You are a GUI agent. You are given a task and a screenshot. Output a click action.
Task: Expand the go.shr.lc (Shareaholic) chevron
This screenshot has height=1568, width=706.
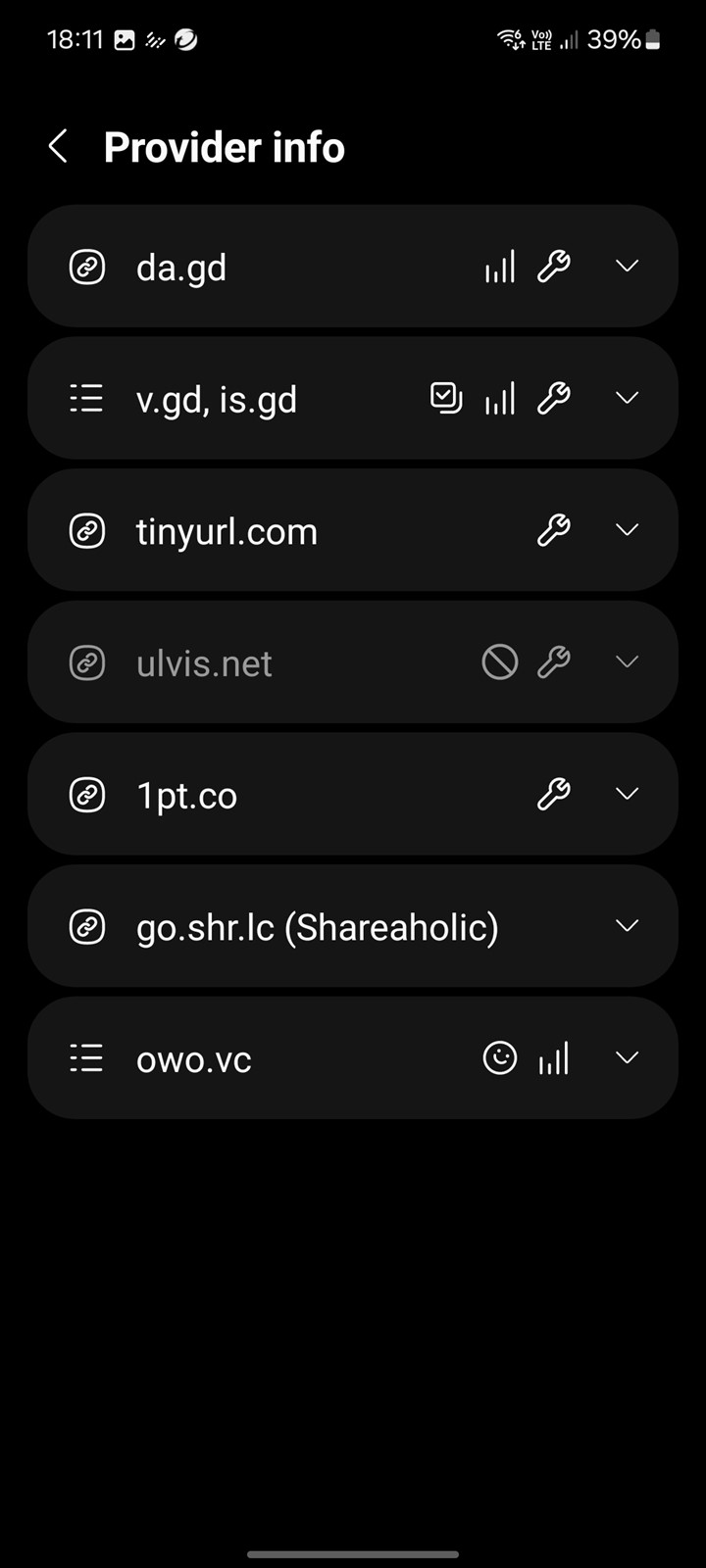click(x=627, y=926)
